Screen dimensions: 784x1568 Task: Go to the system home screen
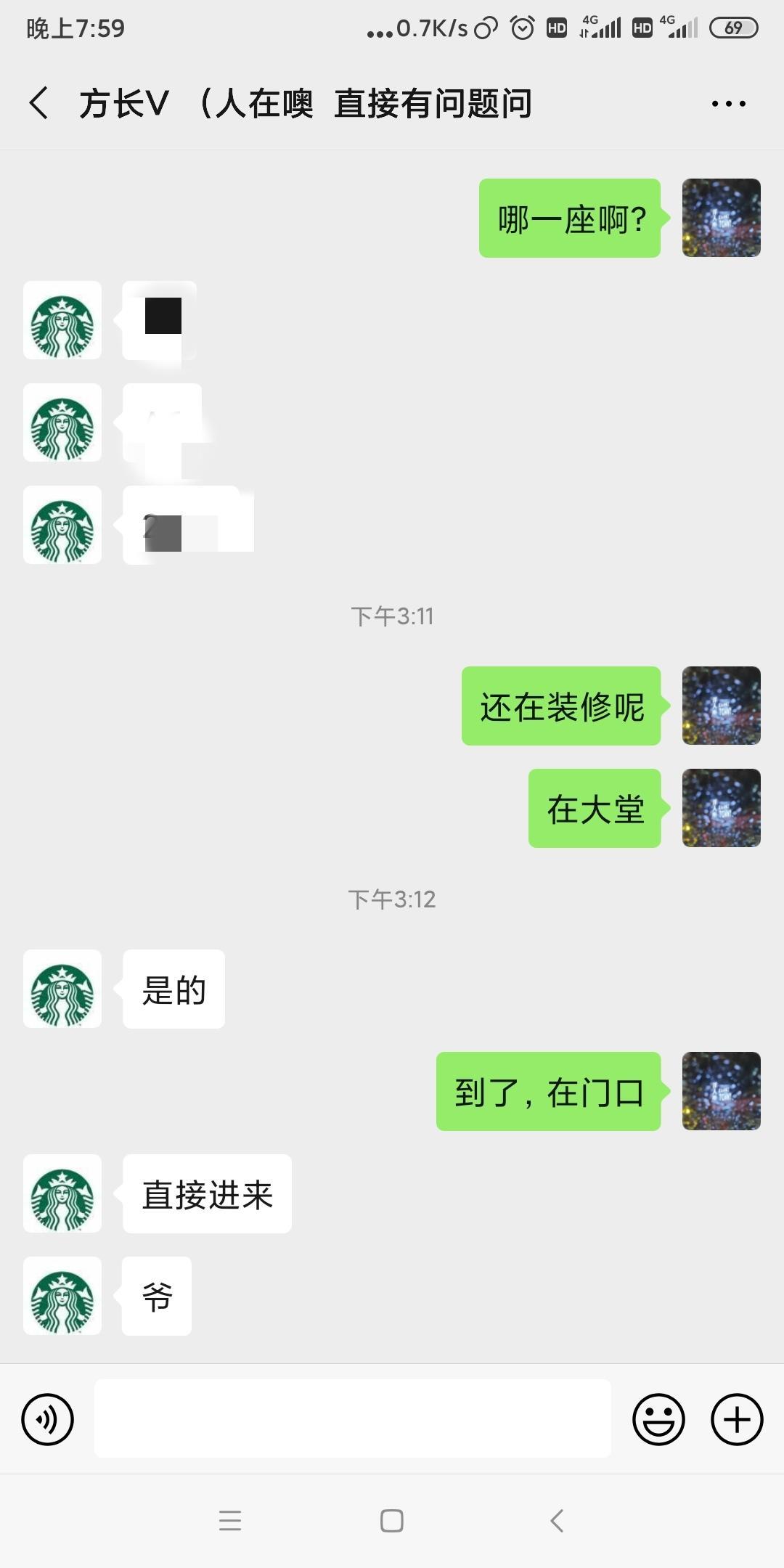392,1520
